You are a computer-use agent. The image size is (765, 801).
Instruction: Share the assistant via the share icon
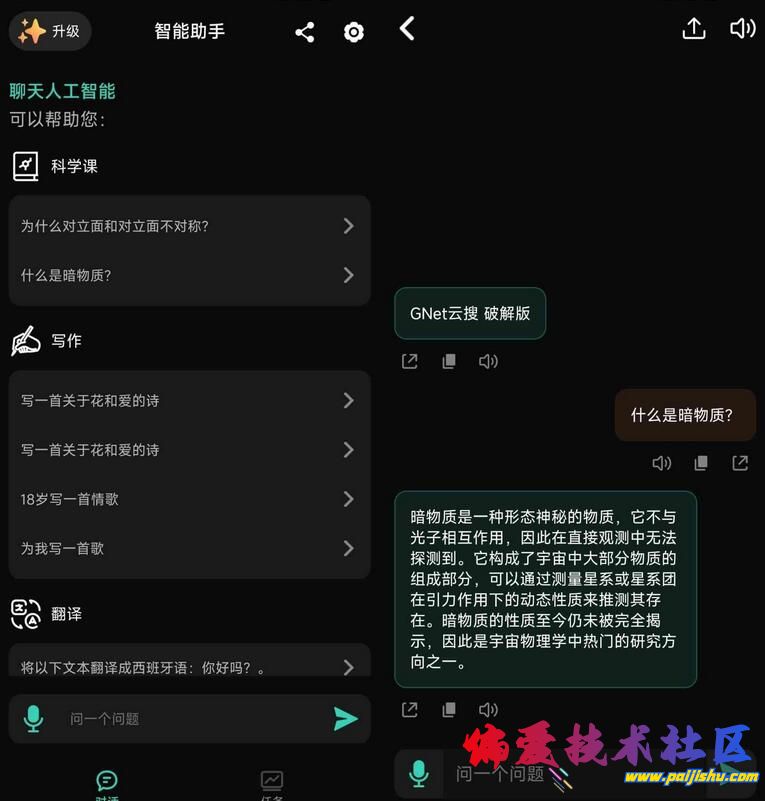(x=305, y=32)
